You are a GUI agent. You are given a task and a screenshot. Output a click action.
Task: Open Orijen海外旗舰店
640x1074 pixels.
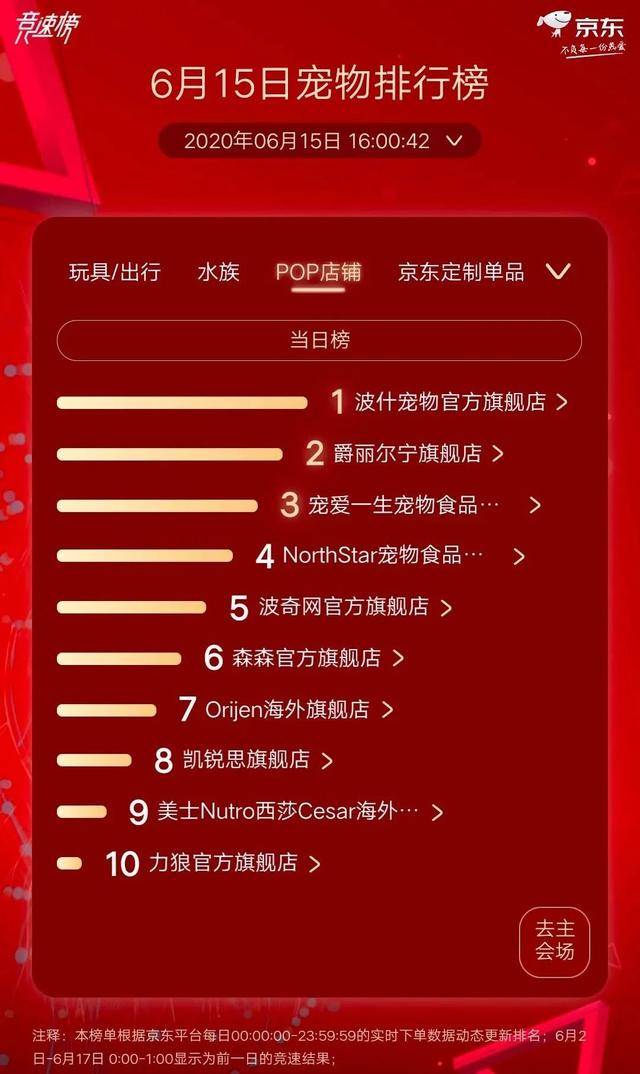coord(287,710)
